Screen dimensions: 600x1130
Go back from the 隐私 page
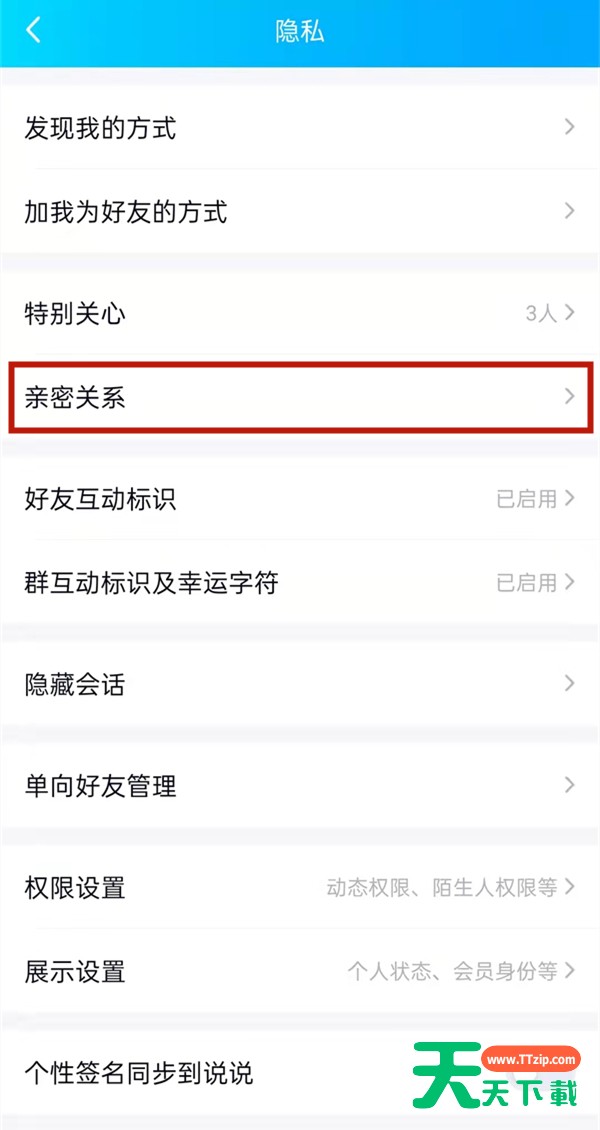pos(33,31)
